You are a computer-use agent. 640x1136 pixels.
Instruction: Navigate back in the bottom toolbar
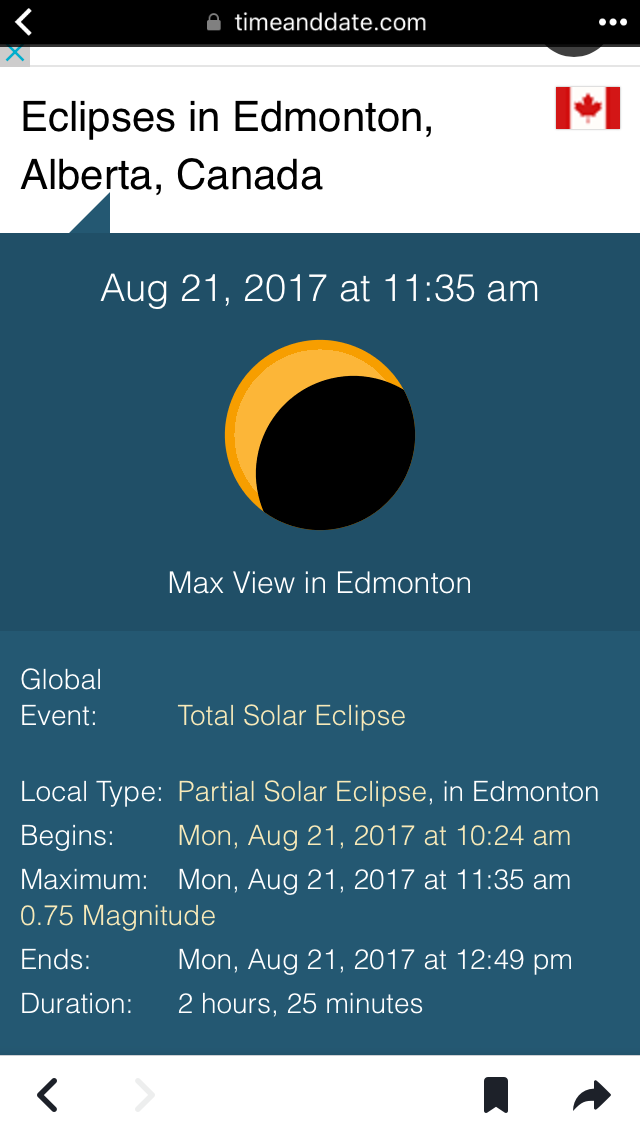pyautogui.click(x=47, y=1096)
